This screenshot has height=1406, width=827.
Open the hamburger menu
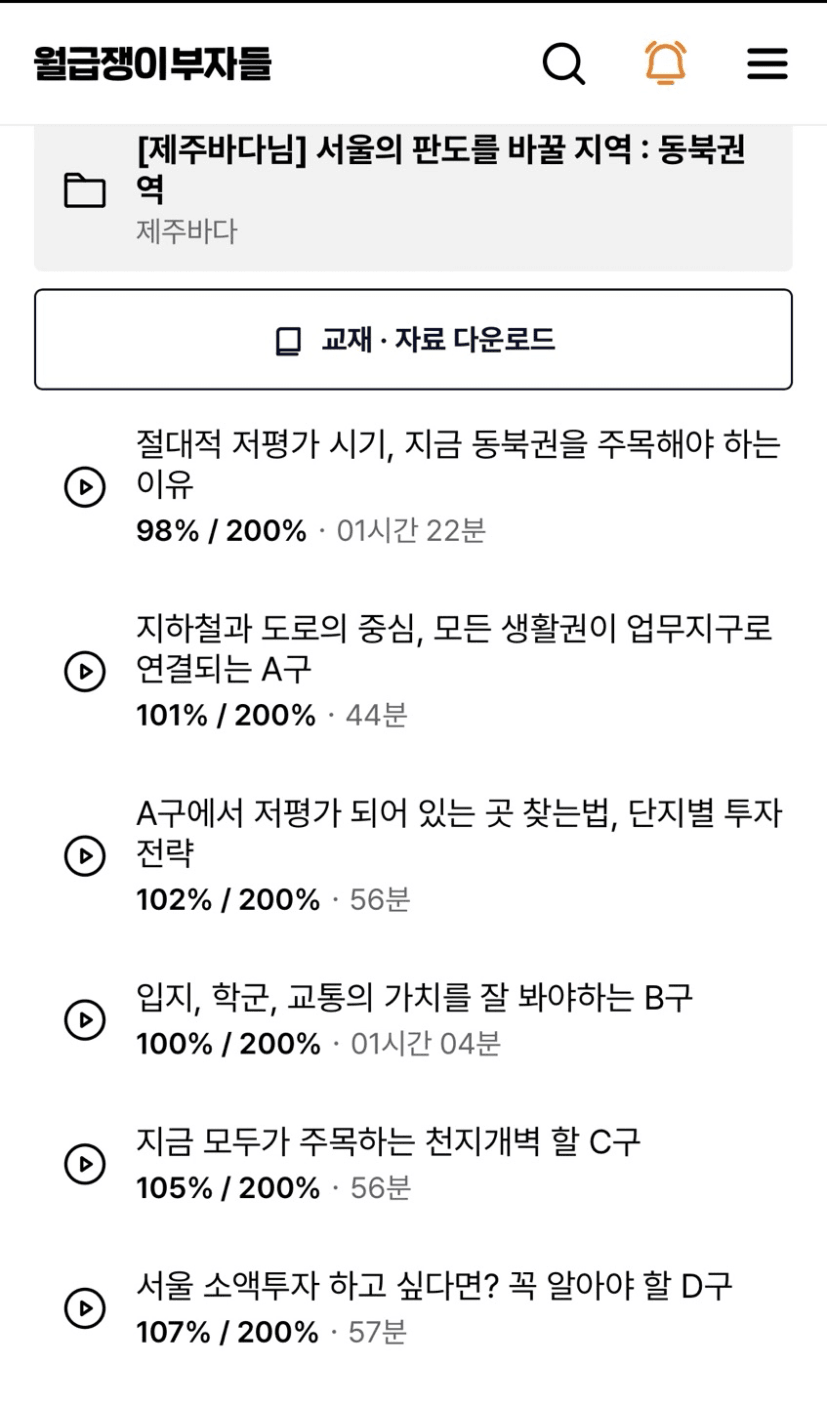click(767, 64)
